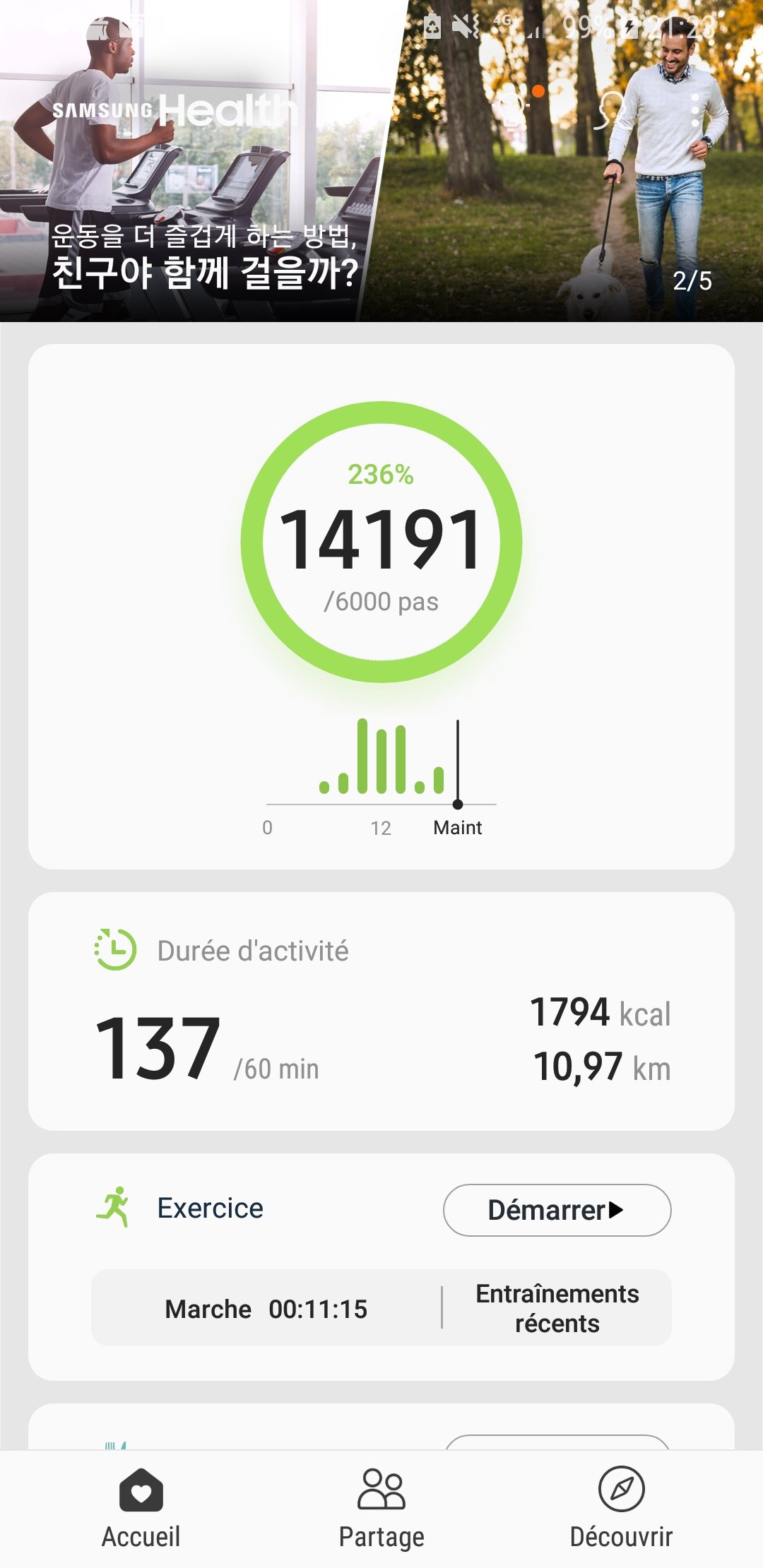Viewport: 763px width, 1568px height.
Task: Open the 14191 steps card
Action: (x=381, y=607)
